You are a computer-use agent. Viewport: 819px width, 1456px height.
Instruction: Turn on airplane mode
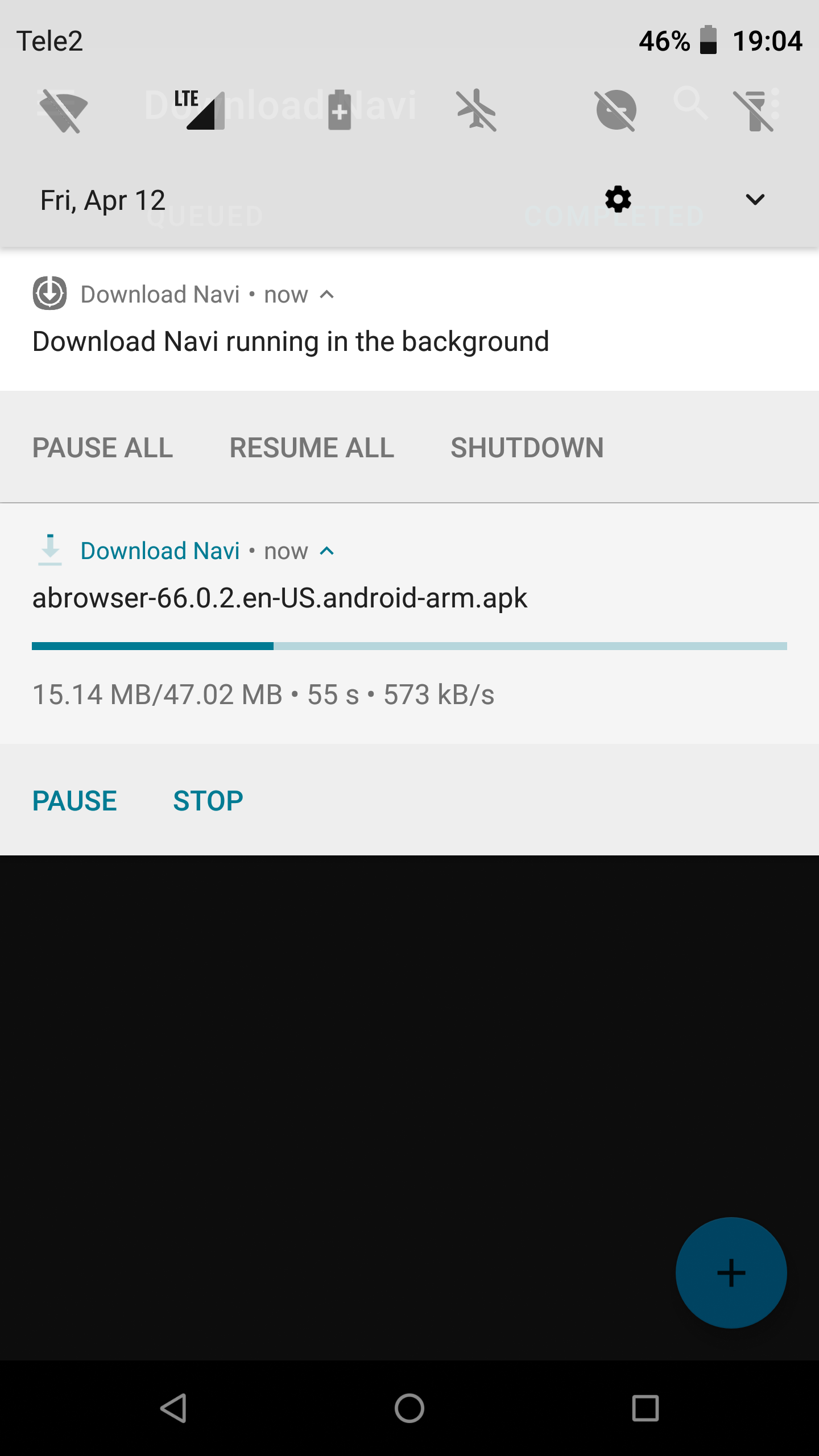pos(477,110)
